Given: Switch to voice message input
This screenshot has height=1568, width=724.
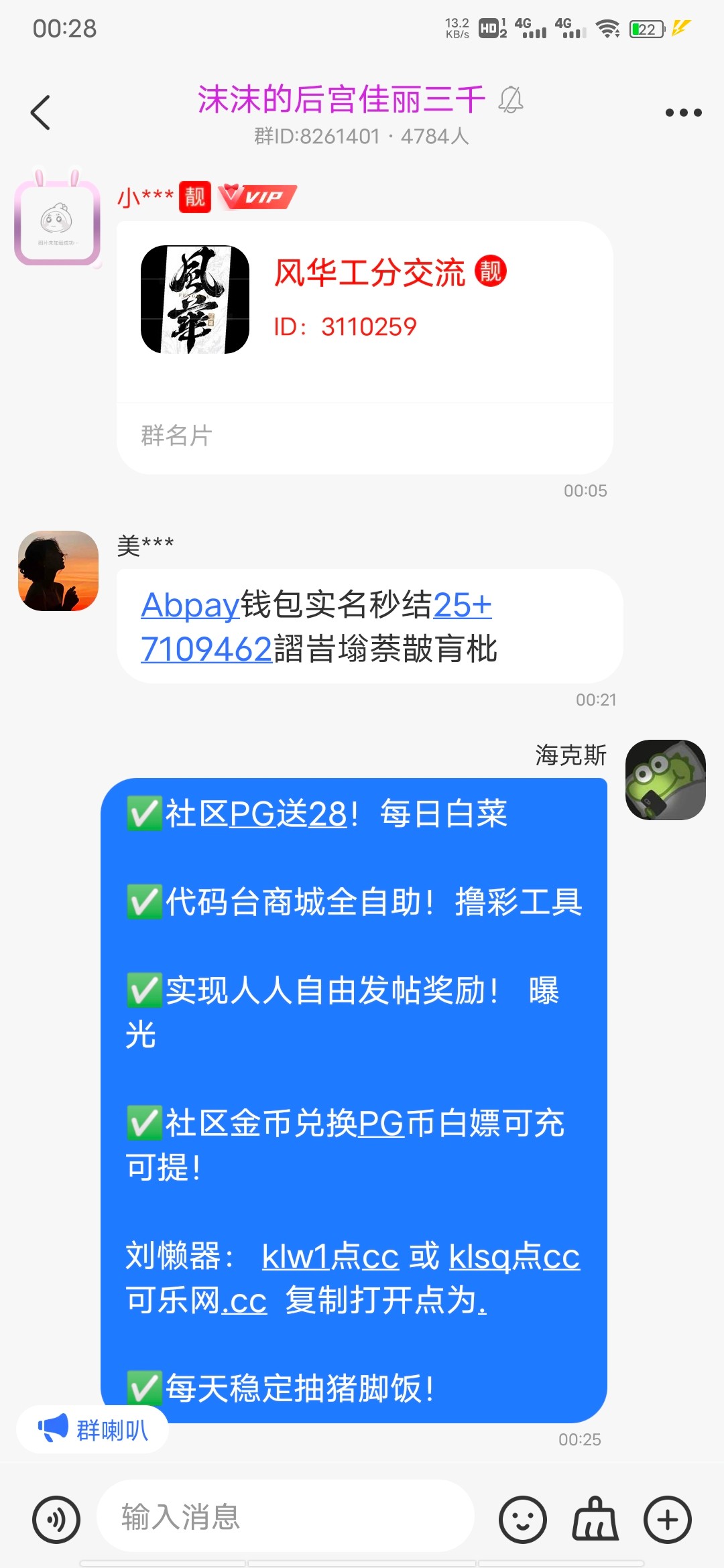Looking at the screenshot, I should point(56,1520).
